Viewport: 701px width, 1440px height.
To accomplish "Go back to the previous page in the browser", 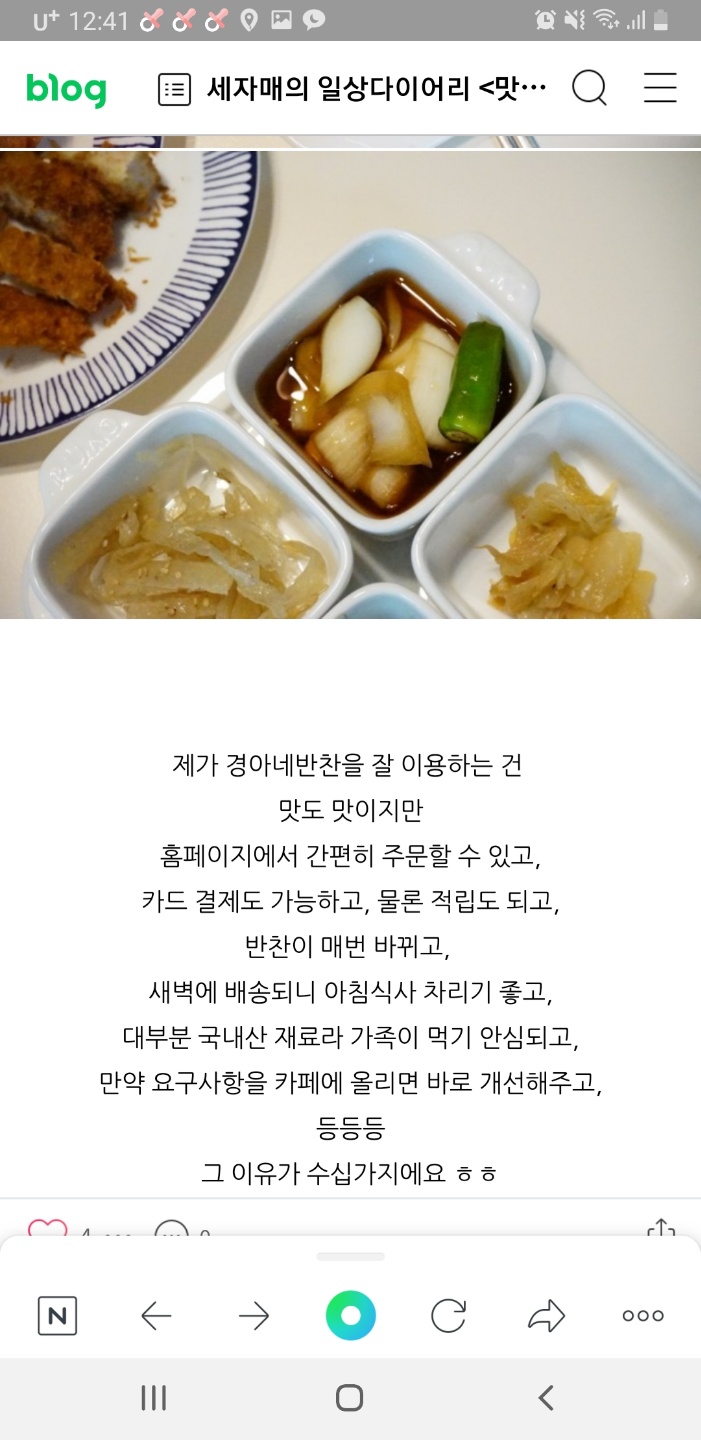I will [x=156, y=1317].
